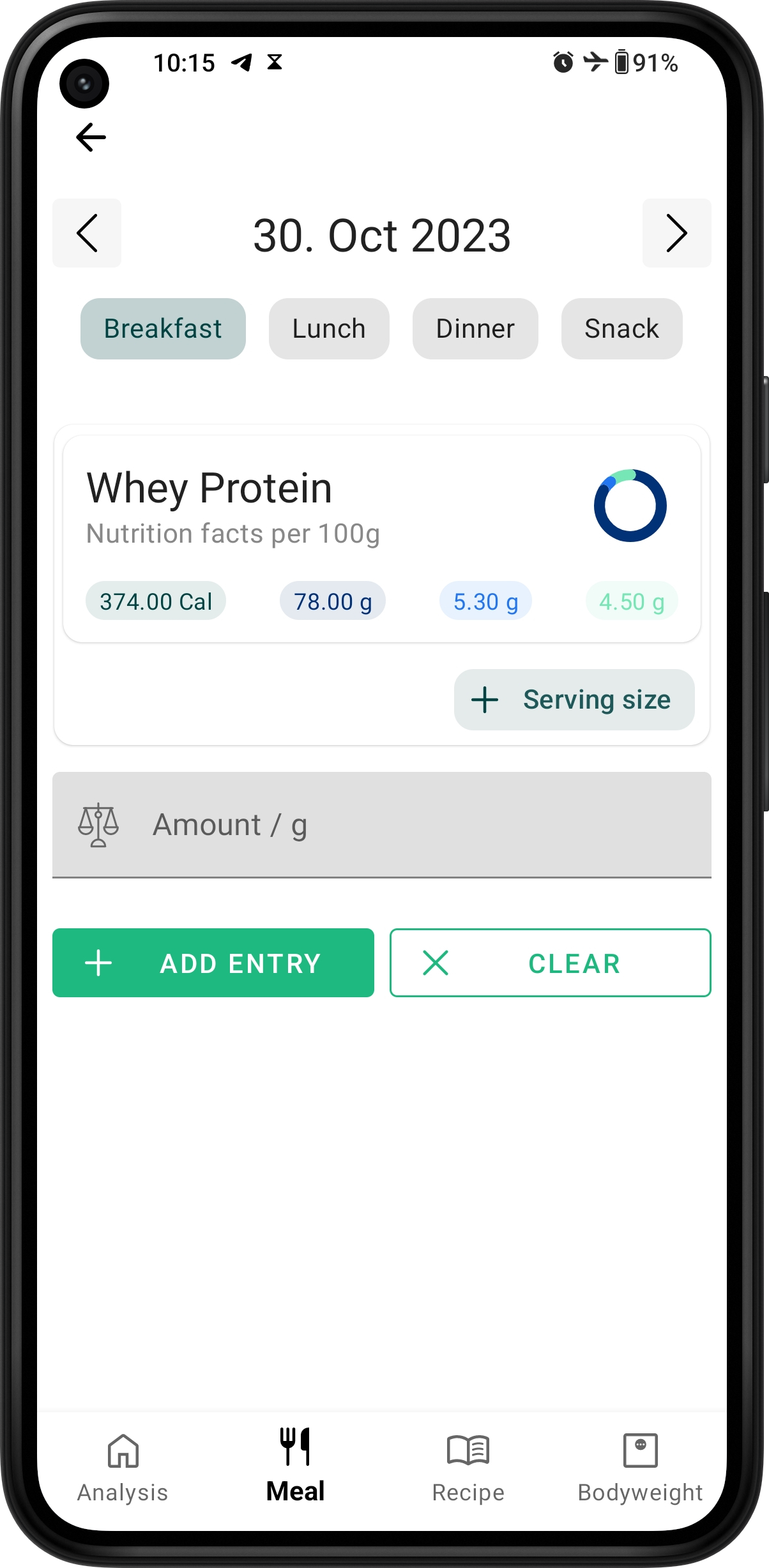Choose the Dinner meal chip
Image resolution: width=769 pixels, height=1568 pixels.
coord(475,329)
